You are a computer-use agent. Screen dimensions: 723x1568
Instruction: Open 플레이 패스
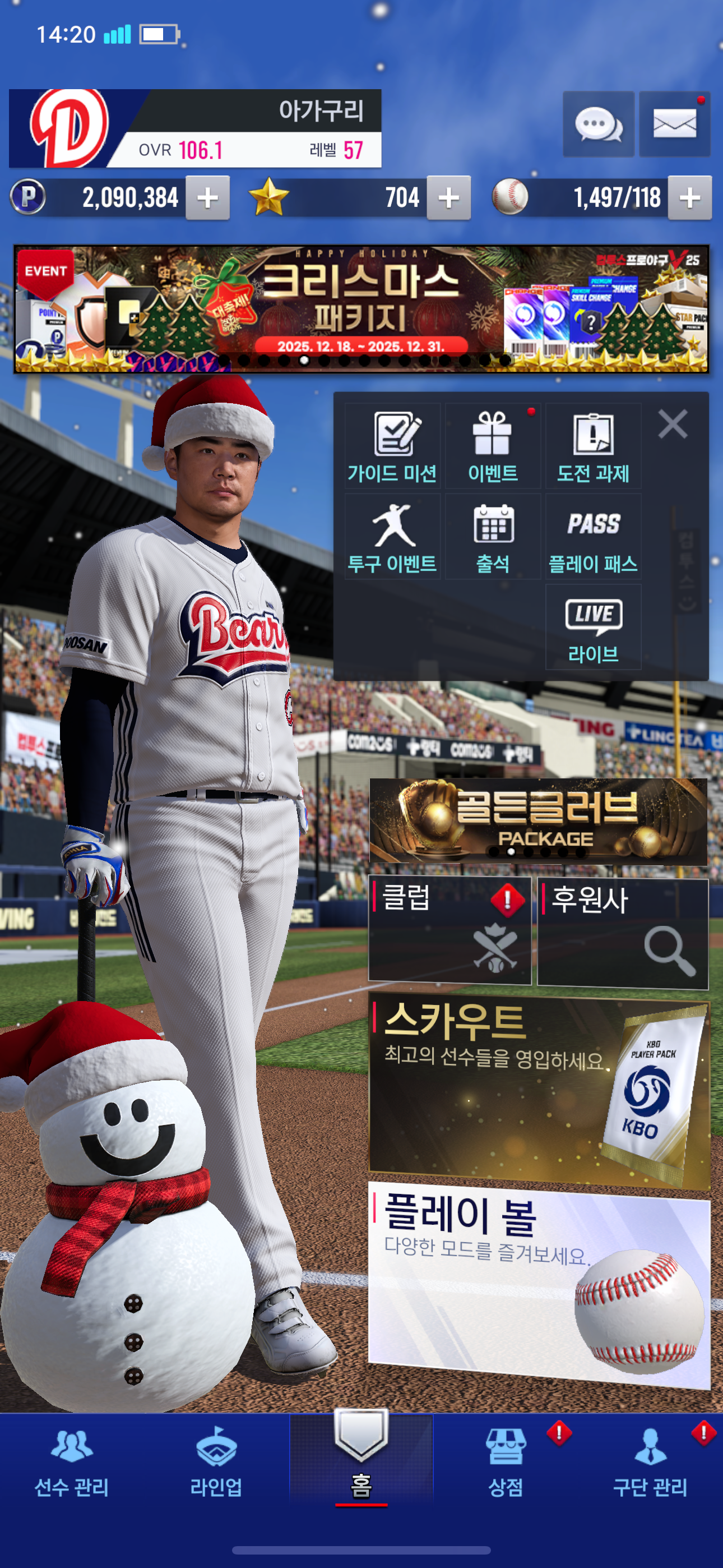593,537
